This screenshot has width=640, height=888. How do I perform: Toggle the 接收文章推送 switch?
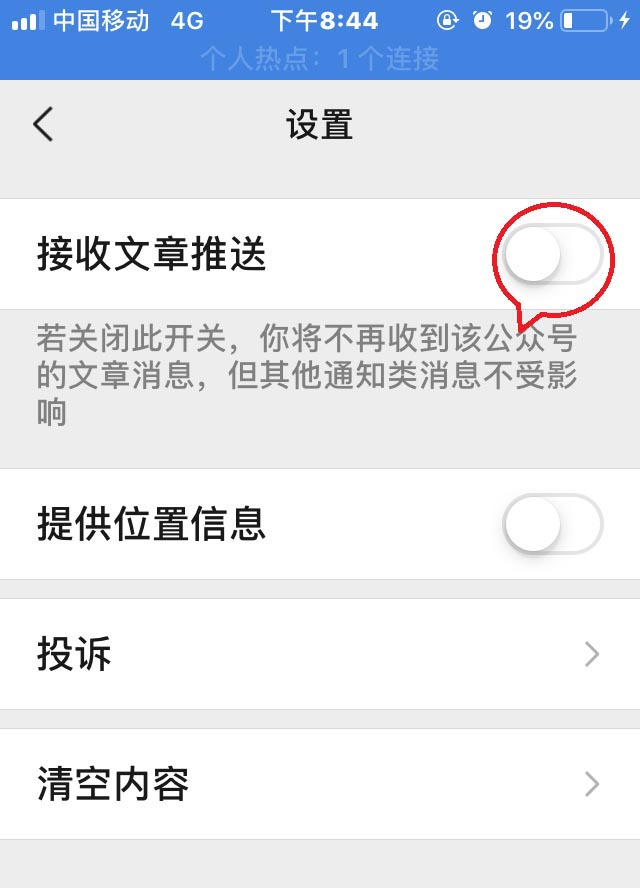pyautogui.click(x=552, y=255)
